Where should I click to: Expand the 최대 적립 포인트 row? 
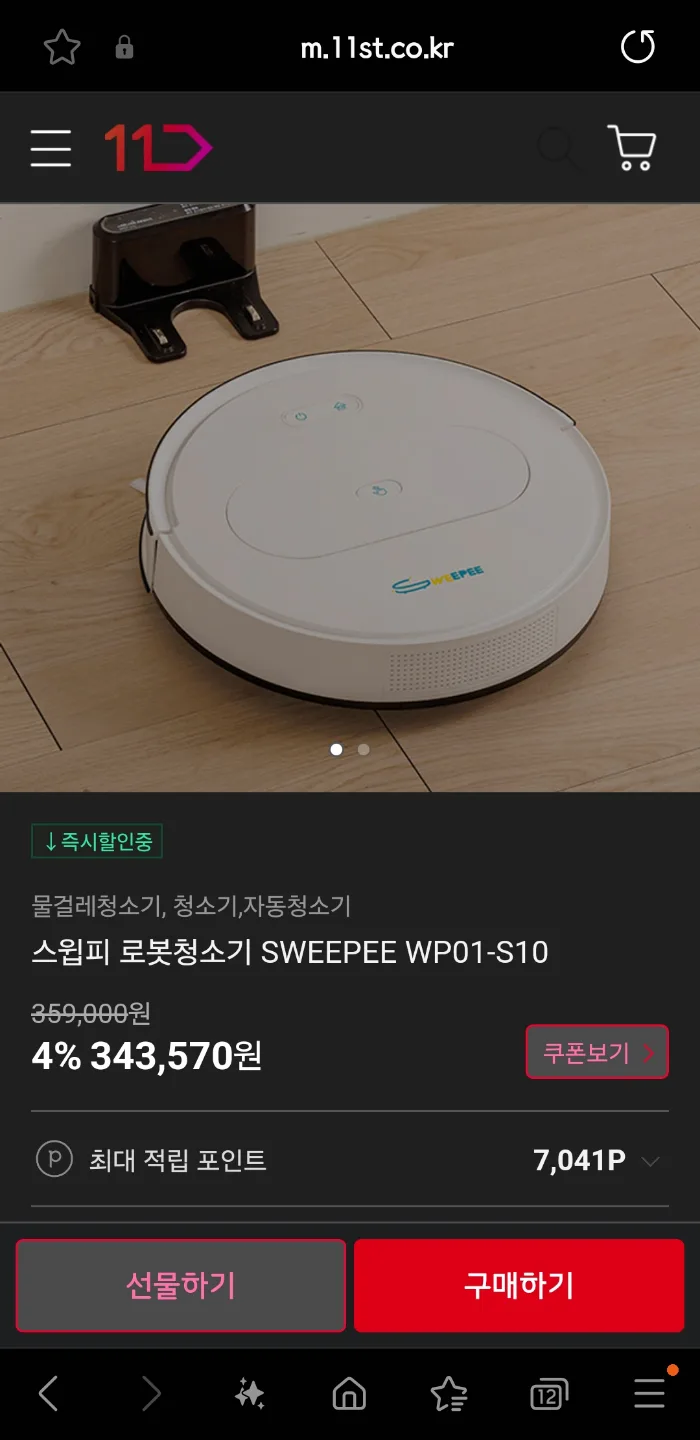(x=650, y=1161)
